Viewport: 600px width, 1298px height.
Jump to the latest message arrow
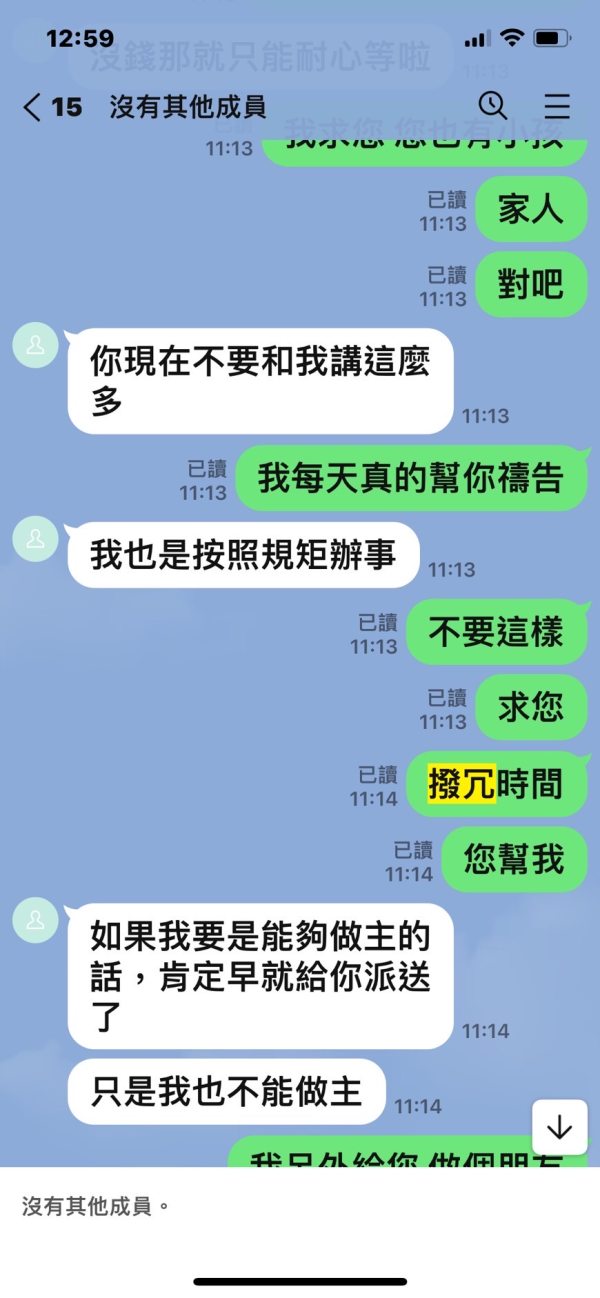coord(559,1128)
